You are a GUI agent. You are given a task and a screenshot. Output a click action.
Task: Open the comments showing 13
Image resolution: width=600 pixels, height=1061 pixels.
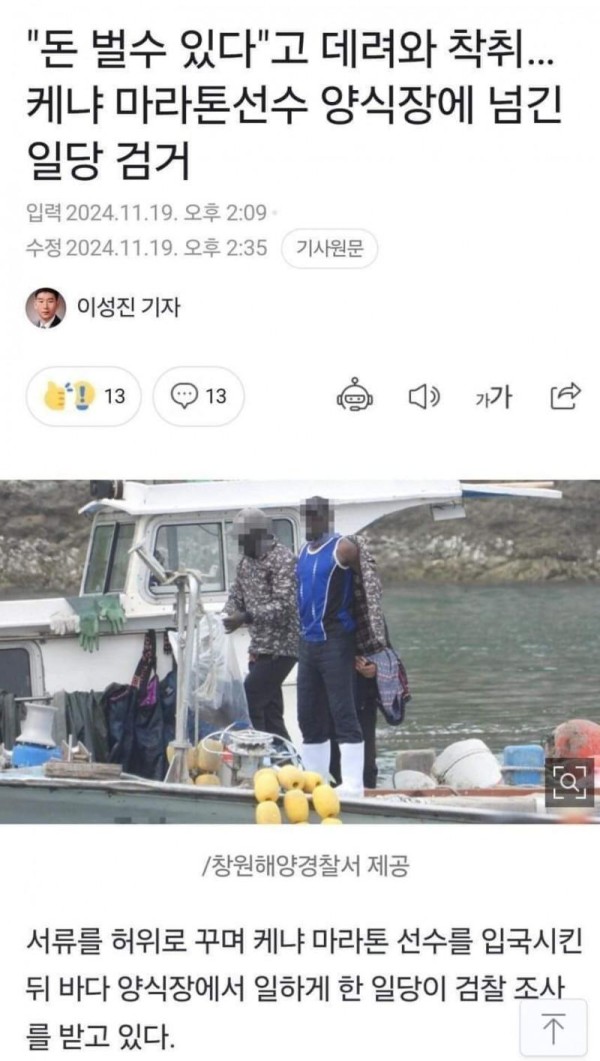(198, 396)
